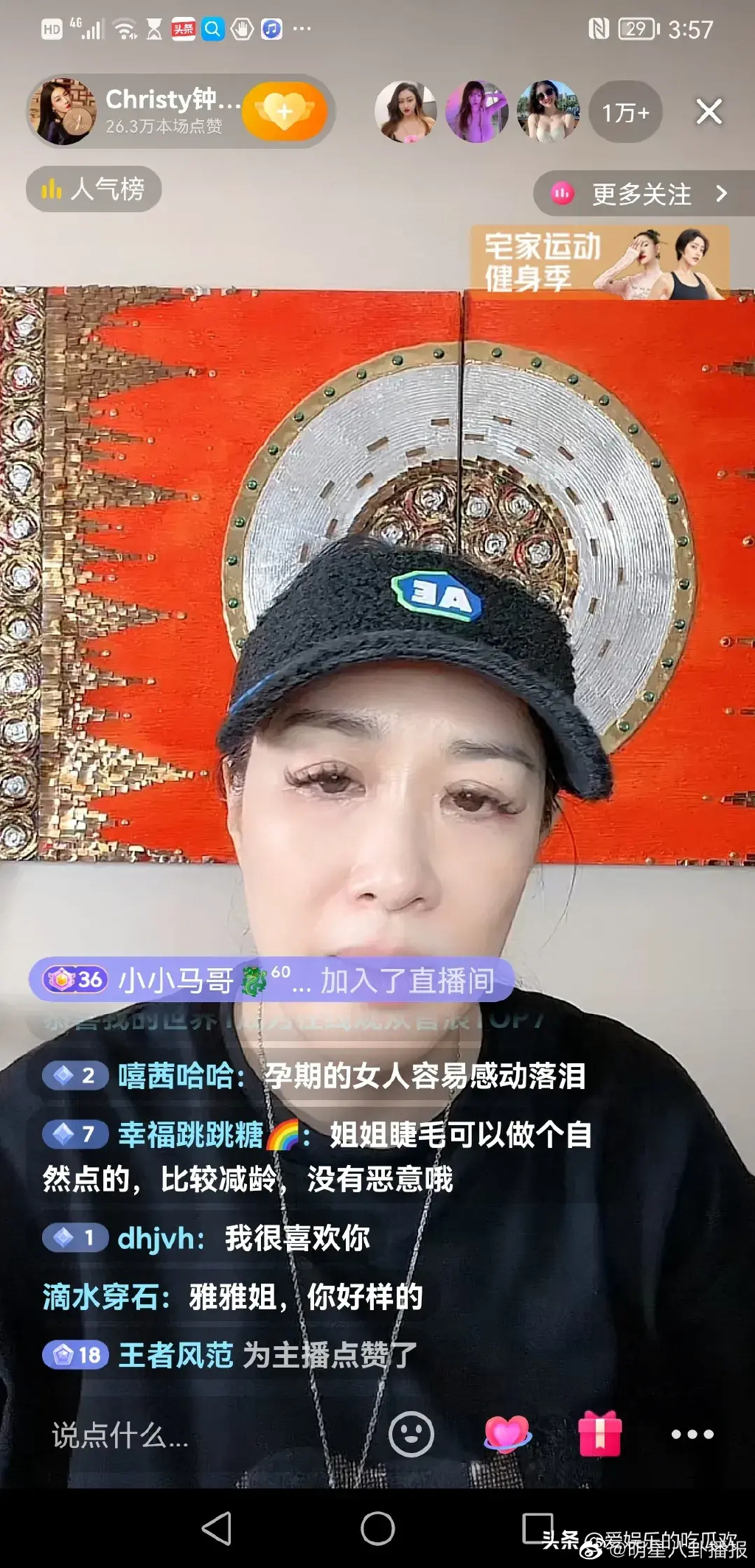This screenshot has height=1568, width=755.
Task: Send a like with the heart icon
Action: tap(507, 1434)
